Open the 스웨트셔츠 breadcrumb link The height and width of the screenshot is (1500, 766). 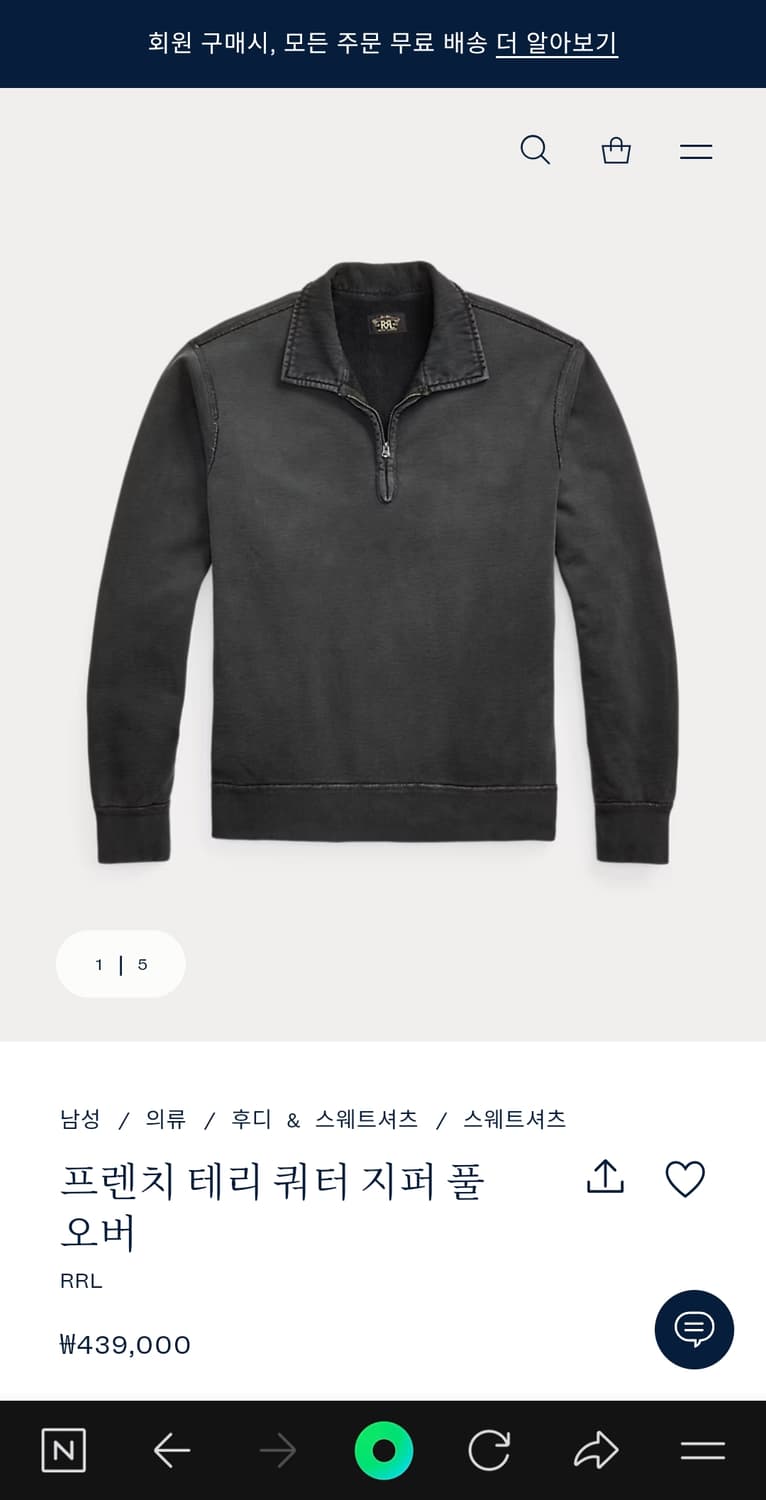pyautogui.click(x=514, y=1120)
